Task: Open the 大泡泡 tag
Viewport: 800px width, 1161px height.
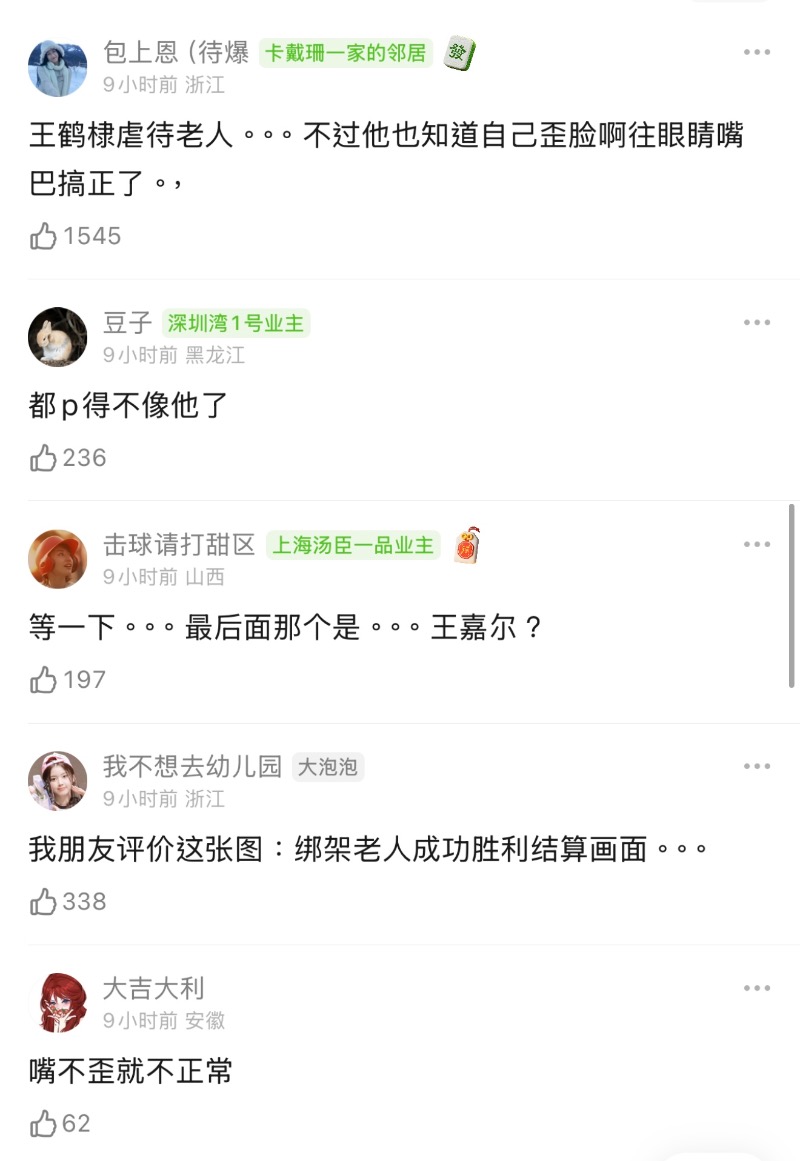Action: [x=328, y=767]
